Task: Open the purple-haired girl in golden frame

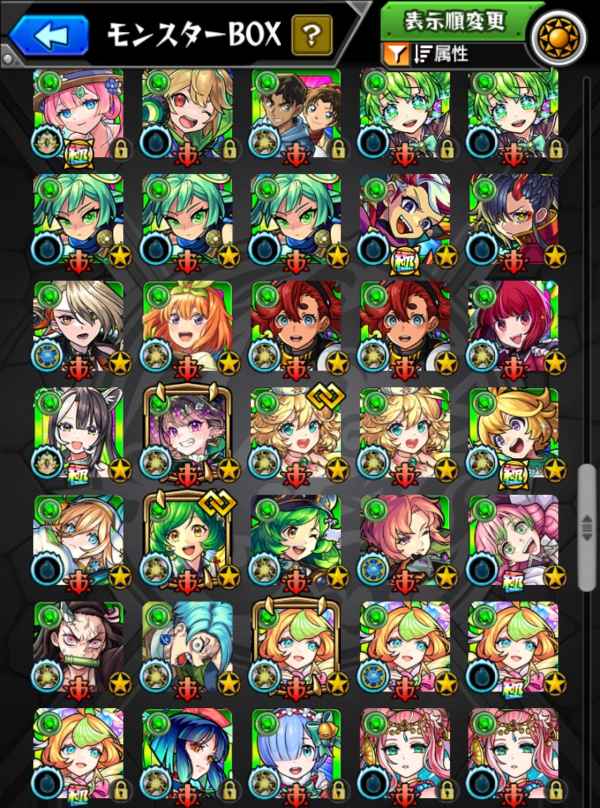Action: click(187, 434)
